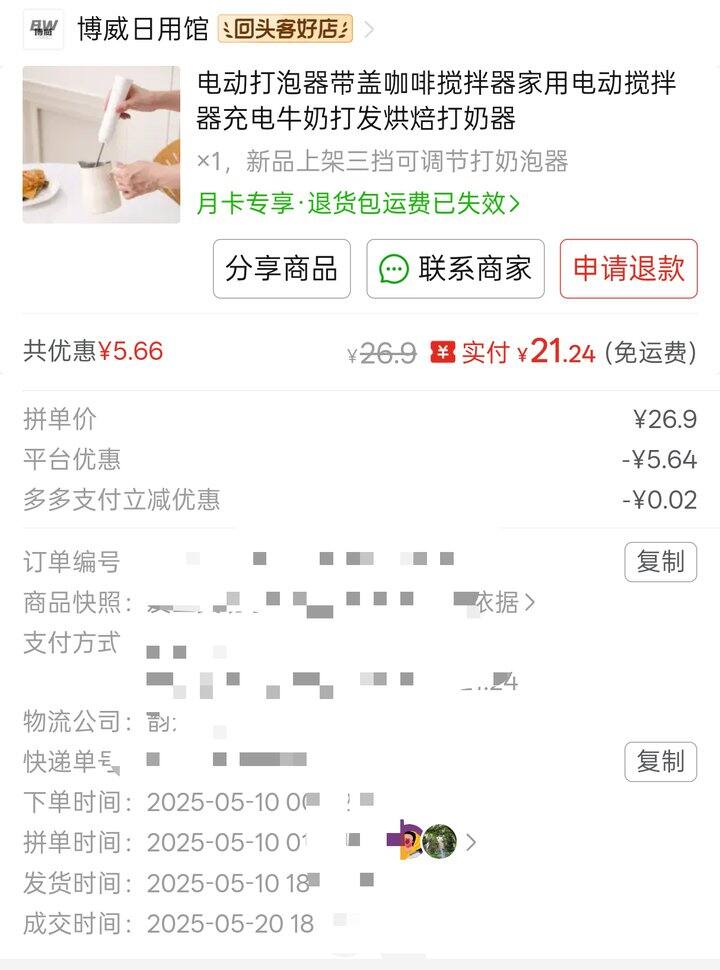Open the product title 电动打泡器带盖咖啡搅拌器

click(x=436, y=100)
